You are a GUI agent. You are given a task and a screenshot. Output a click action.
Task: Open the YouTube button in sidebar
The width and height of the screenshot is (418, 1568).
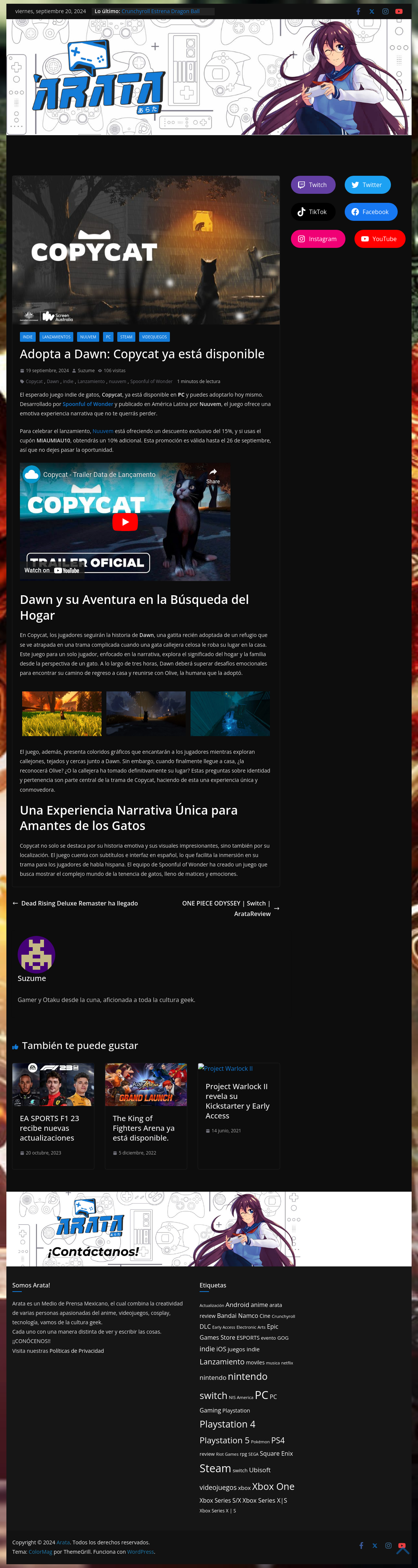380,239
